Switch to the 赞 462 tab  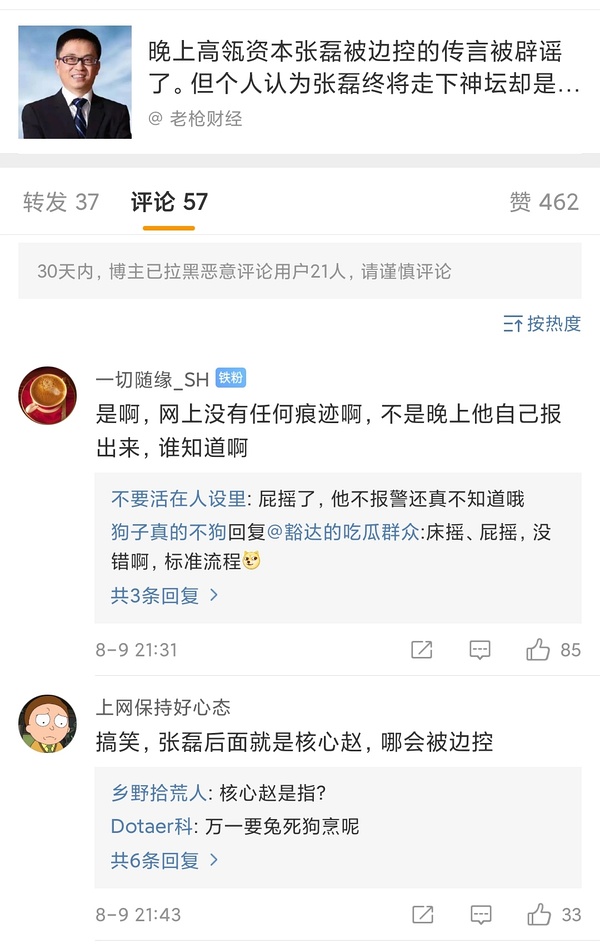pyautogui.click(x=544, y=202)
